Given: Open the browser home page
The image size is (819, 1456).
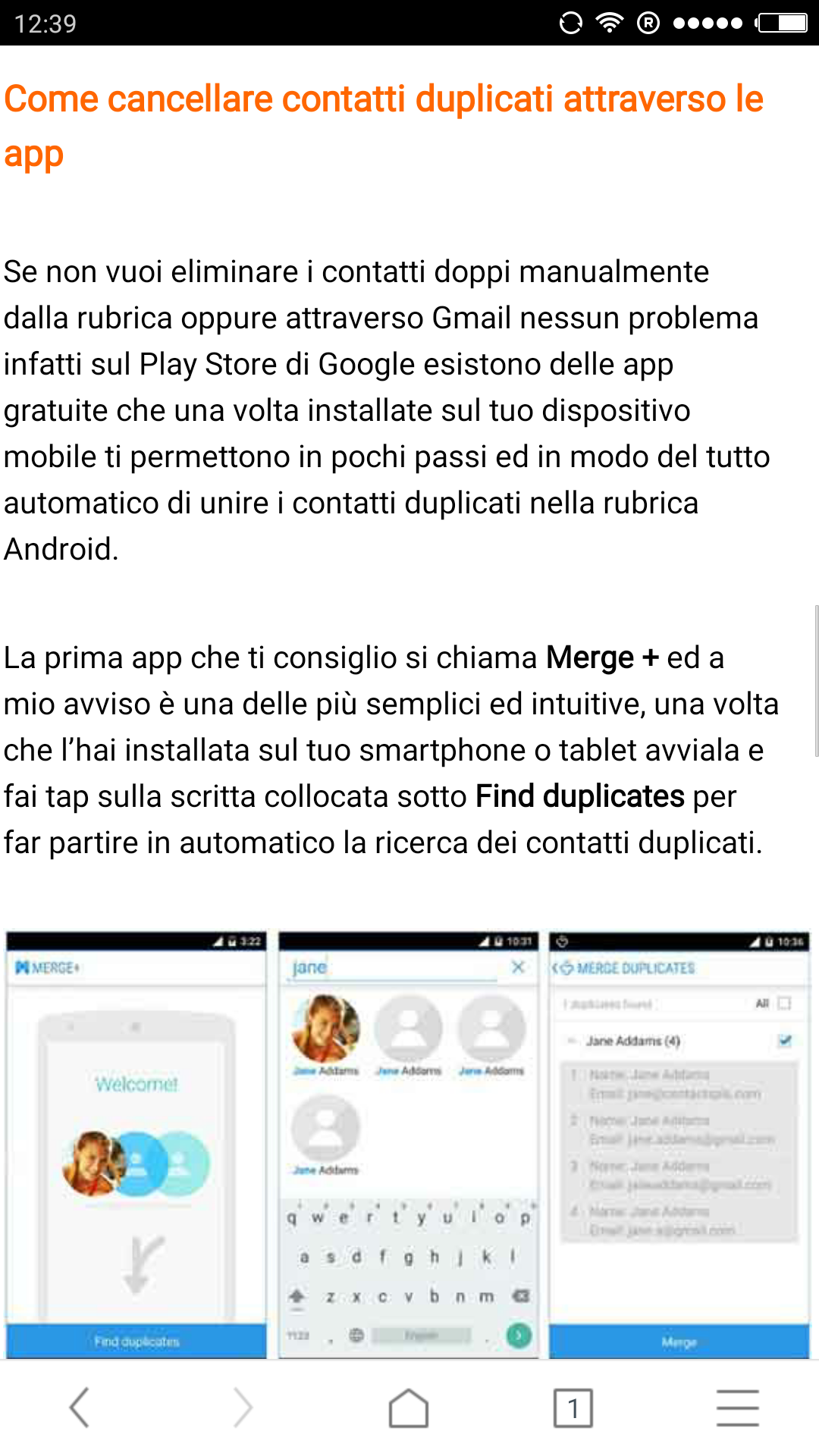Looking at the screenshot, I should [x=409, y=1408].
